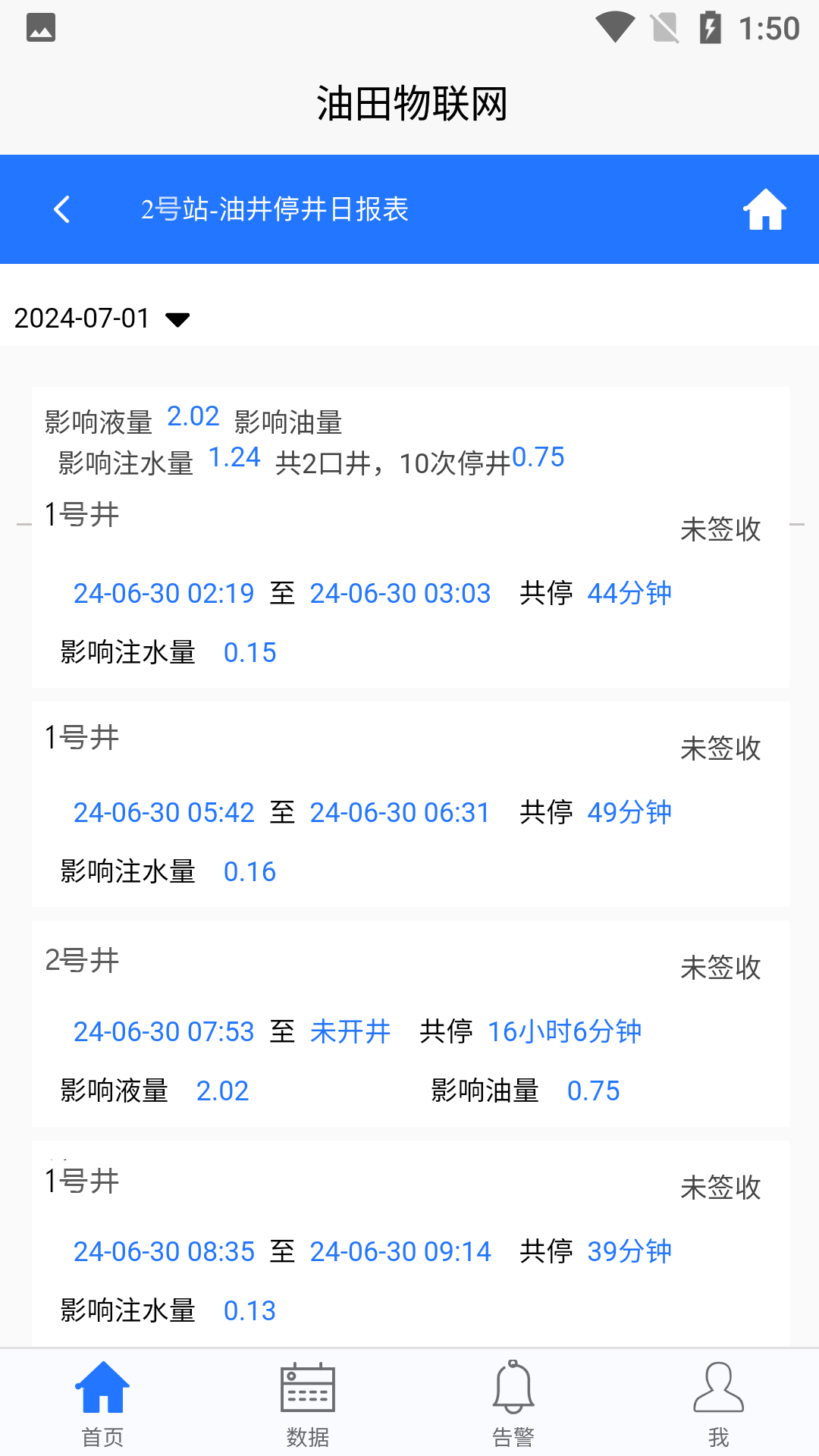Open the 16小时6分钟 downtime link

564,1031
